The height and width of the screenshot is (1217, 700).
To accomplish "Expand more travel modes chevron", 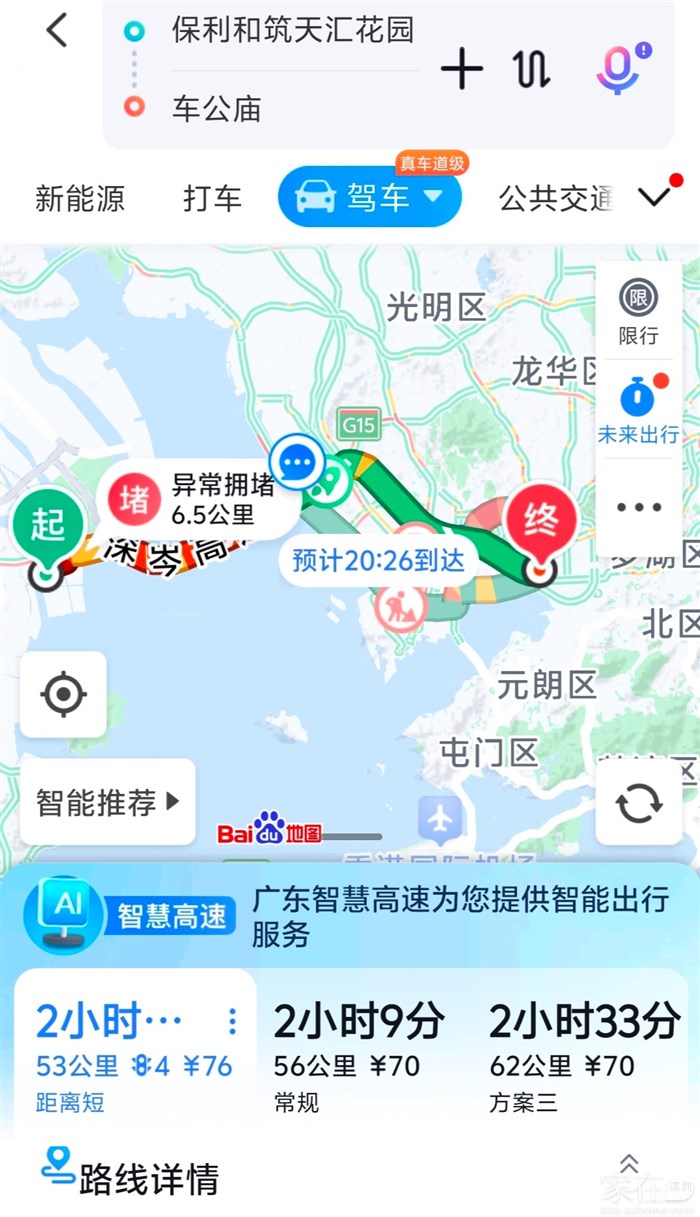I will click(x=656, y=196).
